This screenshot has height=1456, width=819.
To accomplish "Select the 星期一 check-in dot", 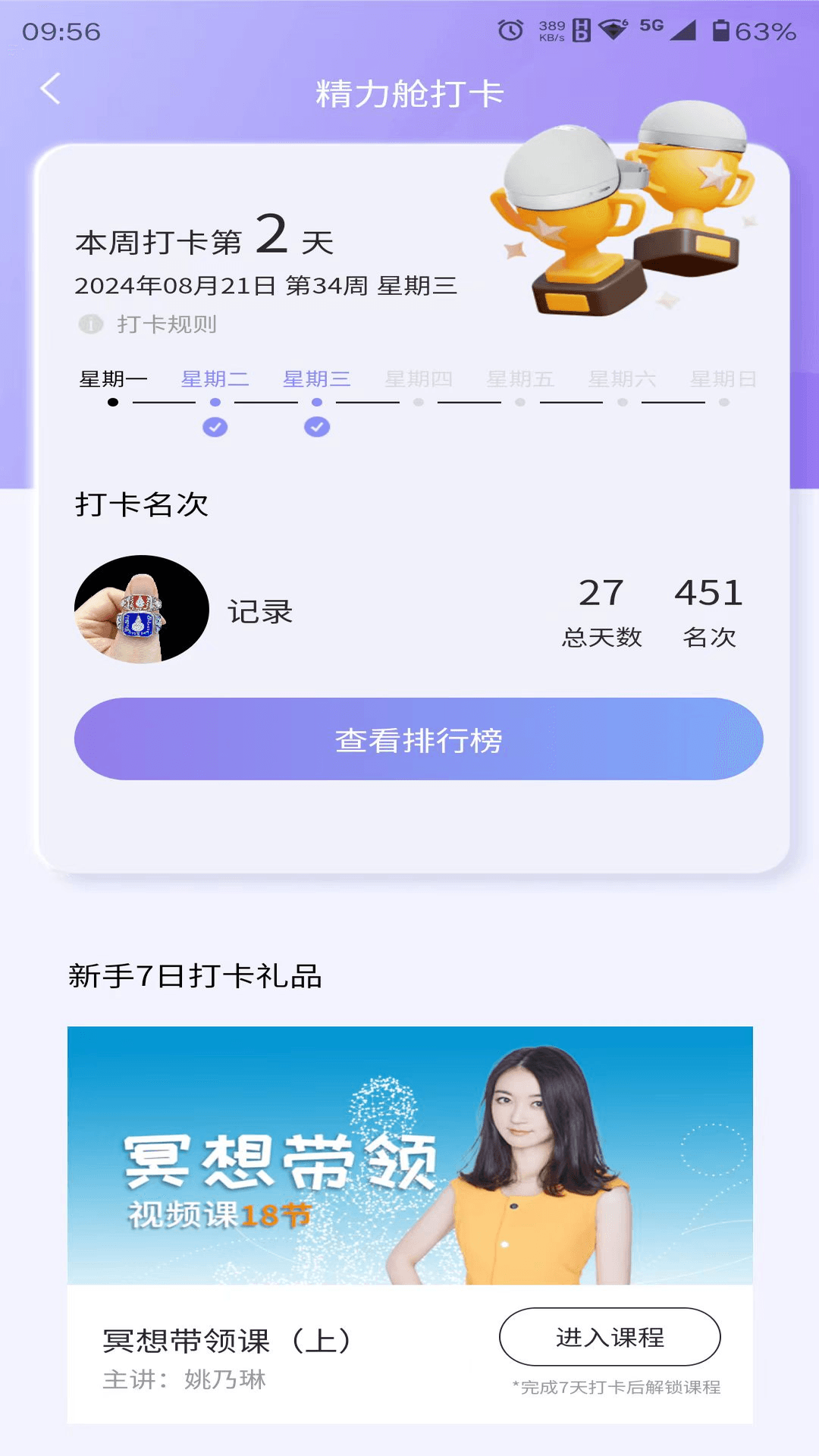I will (x=114, y=402).
